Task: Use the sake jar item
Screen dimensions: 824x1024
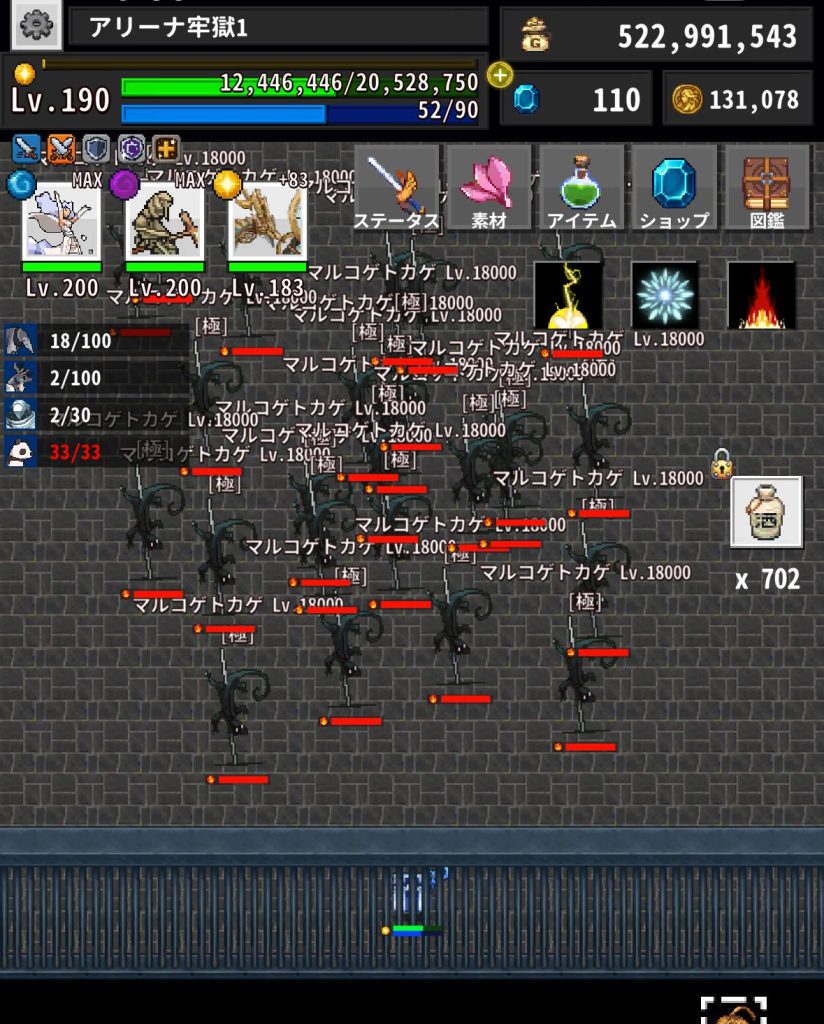Action: tap(766, 512)
